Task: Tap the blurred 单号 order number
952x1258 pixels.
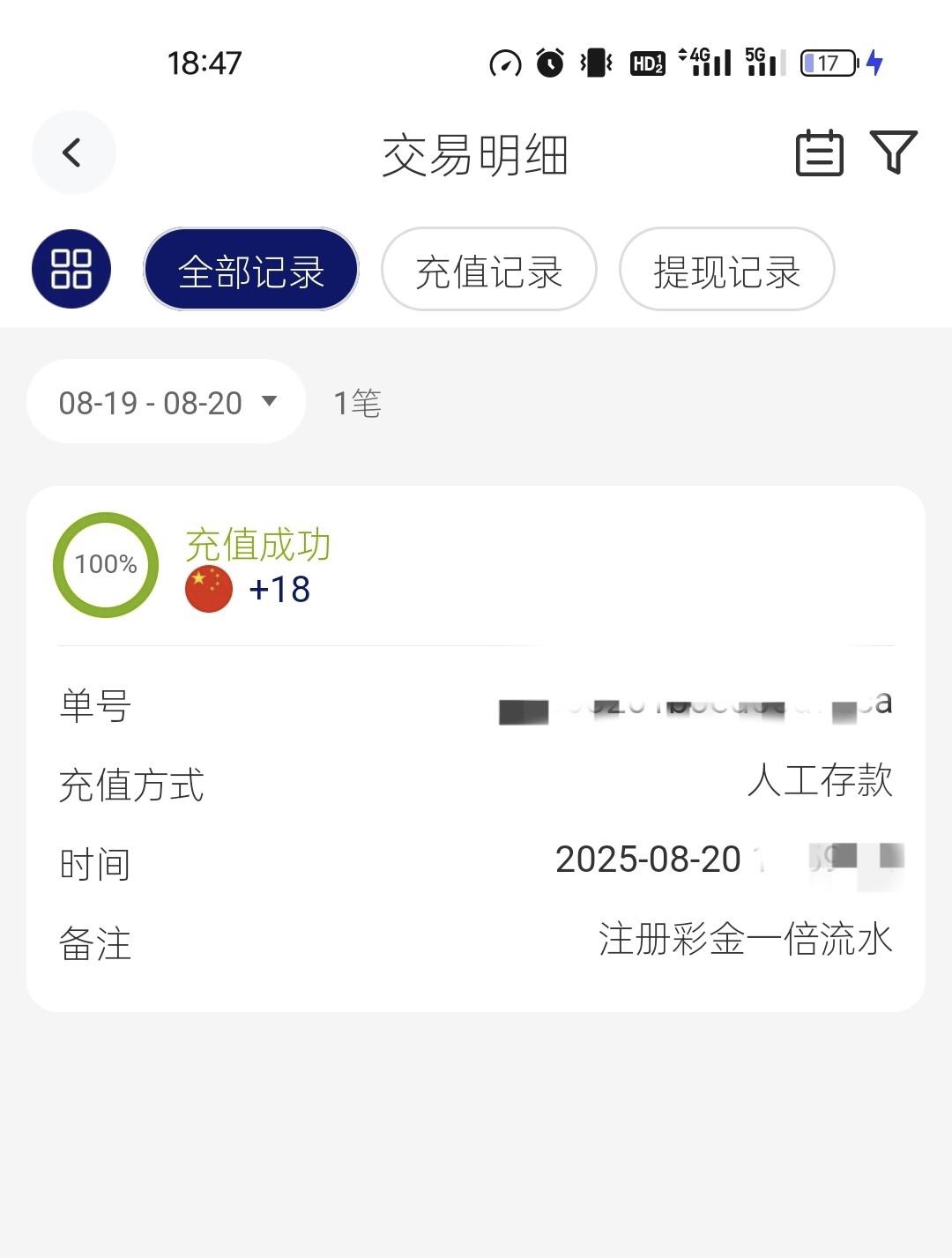Action: [696, 707]
